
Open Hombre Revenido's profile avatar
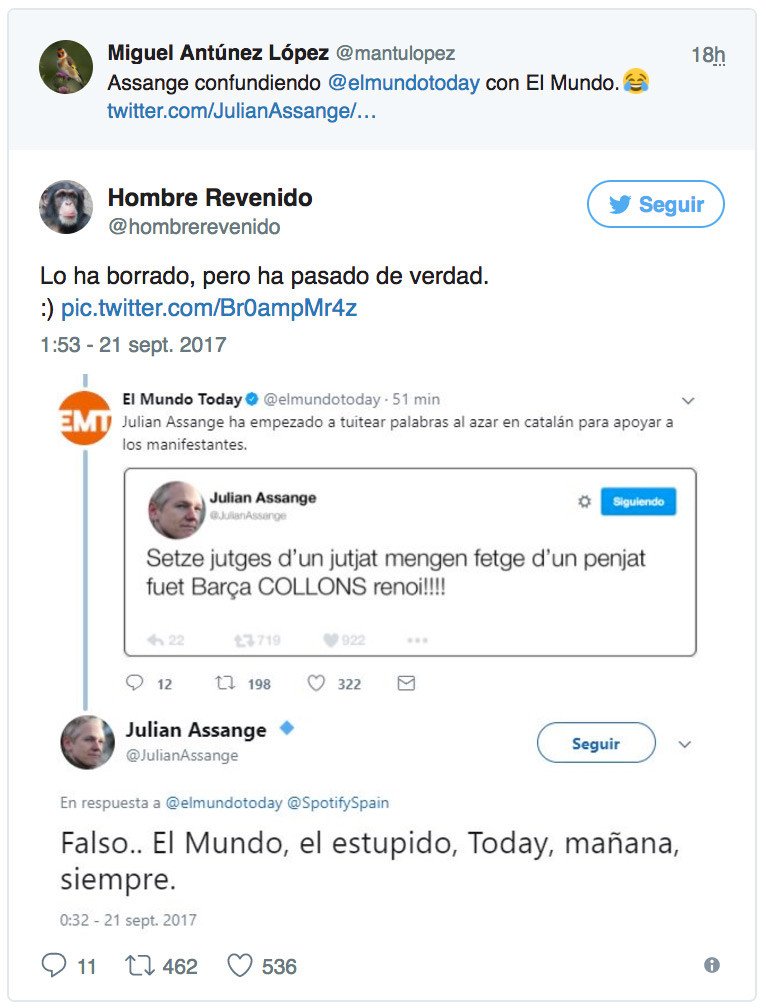click(66, 208)
